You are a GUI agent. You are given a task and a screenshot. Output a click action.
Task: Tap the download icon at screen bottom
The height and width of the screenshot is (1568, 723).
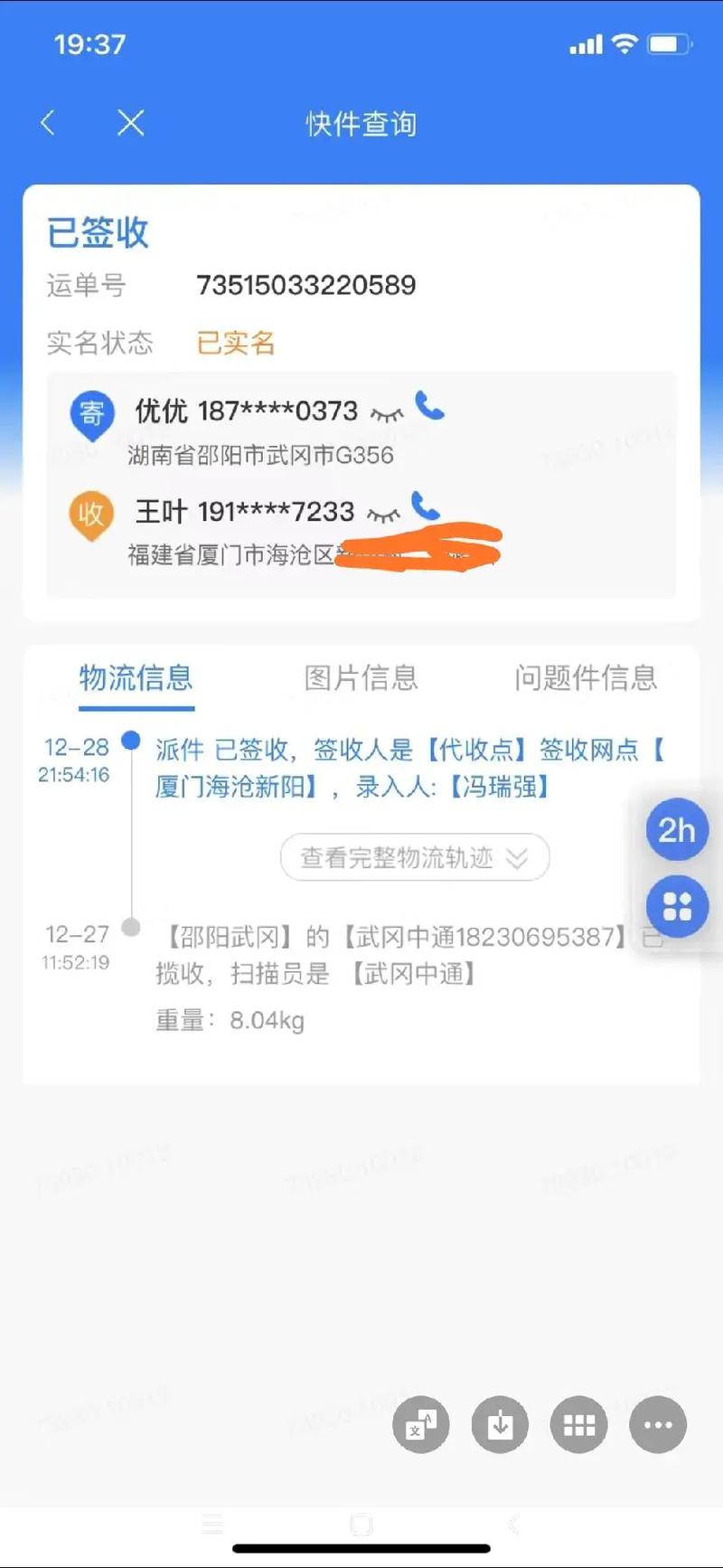[x=500, y=1424]
